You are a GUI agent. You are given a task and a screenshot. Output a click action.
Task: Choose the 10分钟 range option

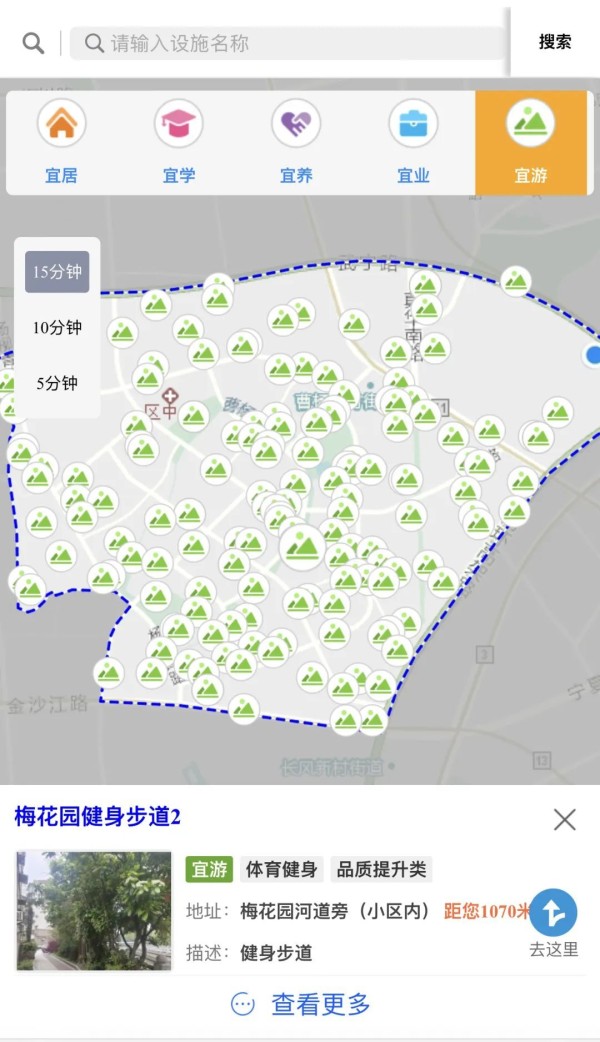(57, 328)
